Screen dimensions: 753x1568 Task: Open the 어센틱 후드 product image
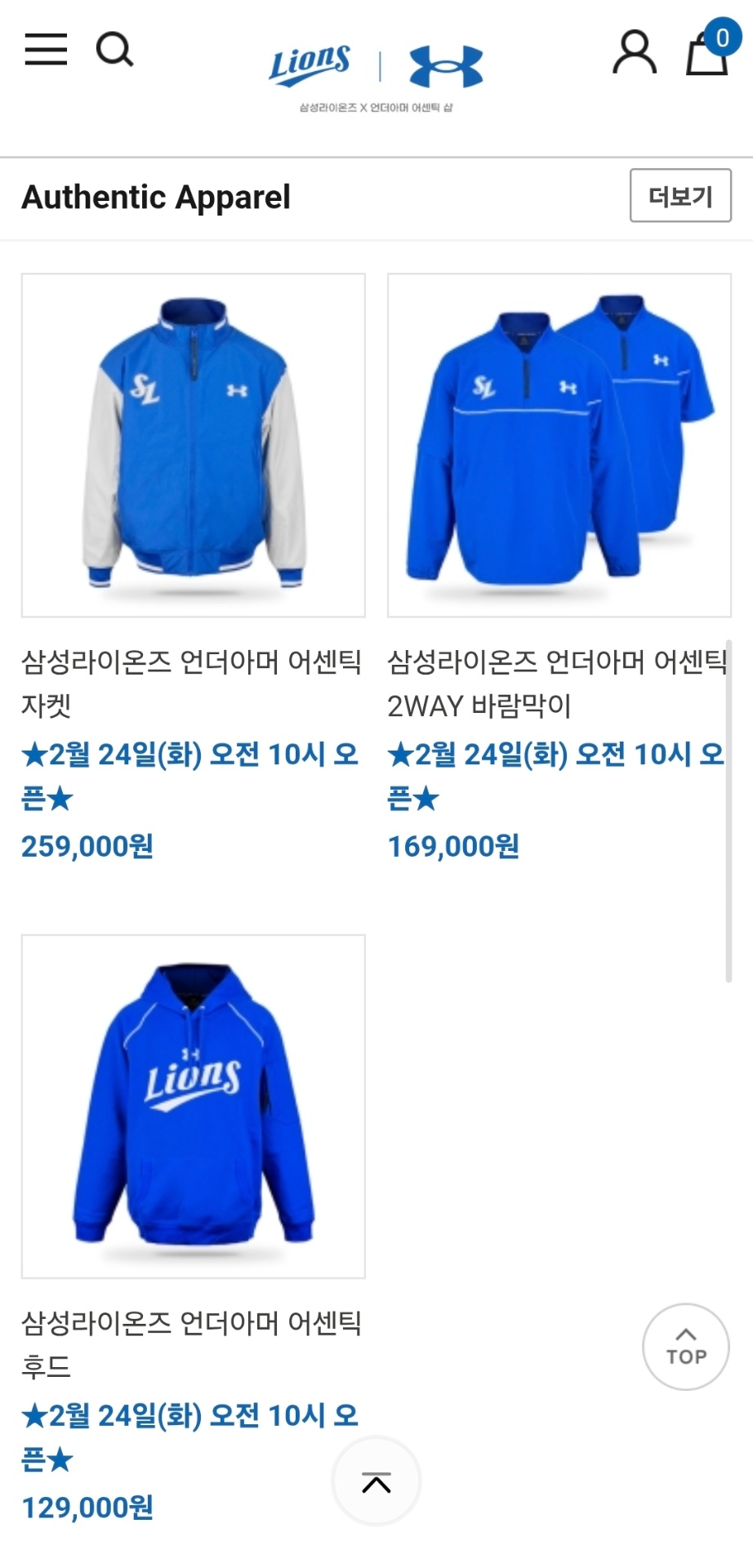(x=194, y=1107)
